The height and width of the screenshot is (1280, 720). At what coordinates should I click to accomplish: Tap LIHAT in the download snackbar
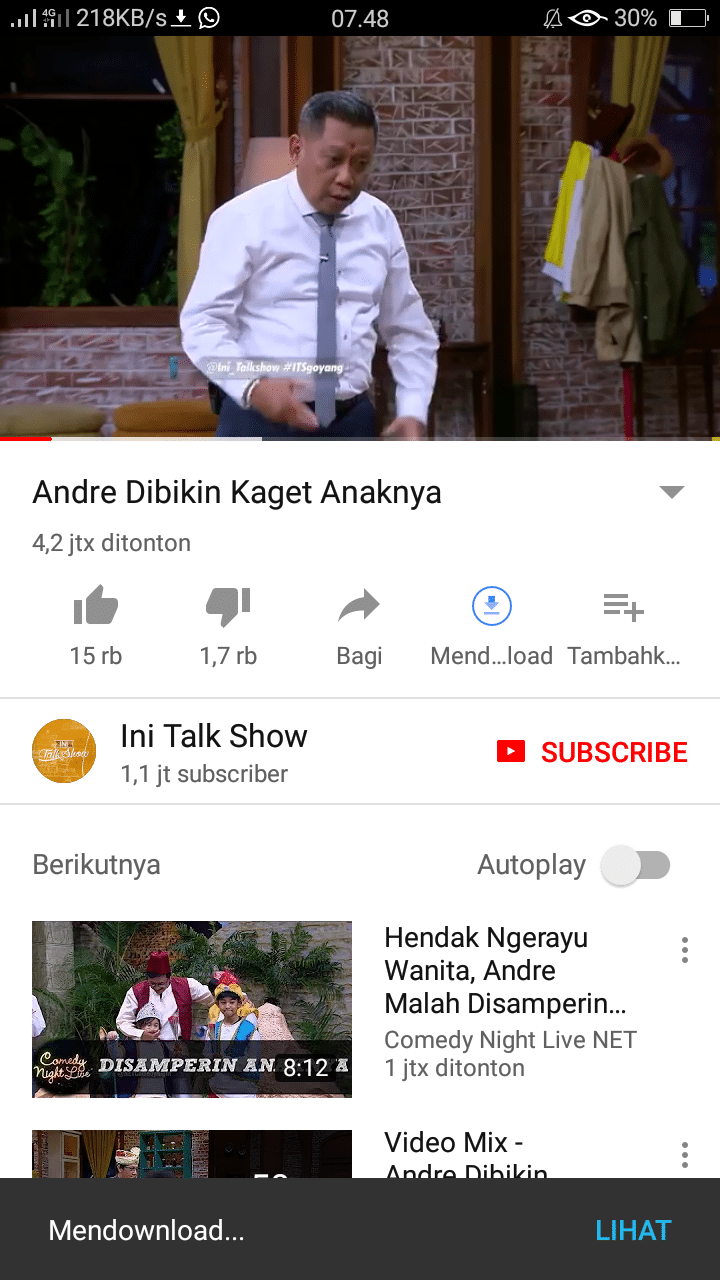633,1230
